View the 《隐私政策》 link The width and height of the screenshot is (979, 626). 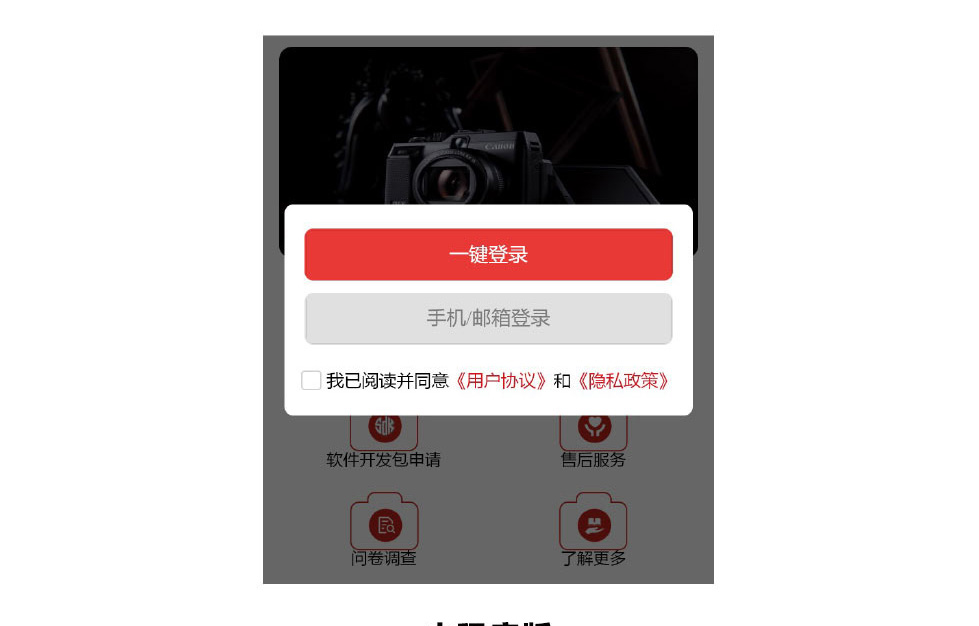[x=623, y=381]
